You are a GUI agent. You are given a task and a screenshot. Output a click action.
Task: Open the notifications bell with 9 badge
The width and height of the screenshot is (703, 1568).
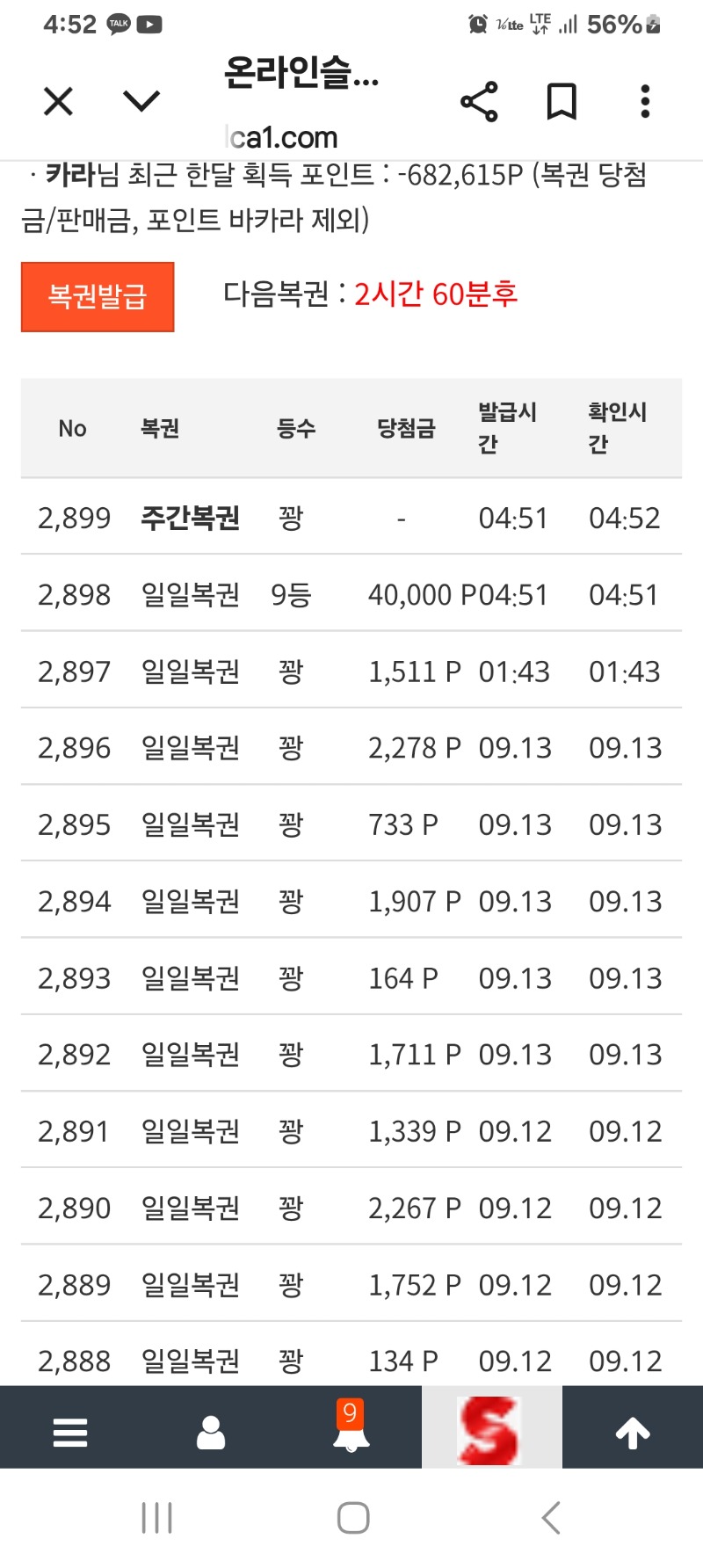coord(351,1426)
